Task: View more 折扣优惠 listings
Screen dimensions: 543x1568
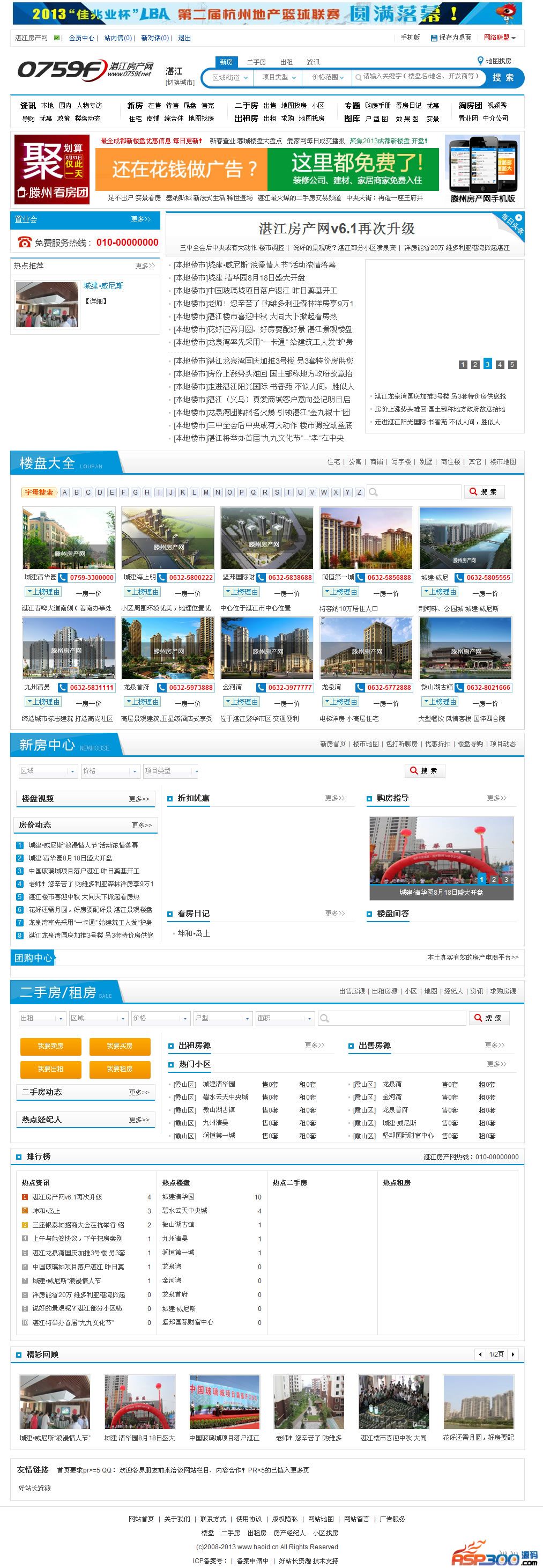Action: tap(334, 798)
